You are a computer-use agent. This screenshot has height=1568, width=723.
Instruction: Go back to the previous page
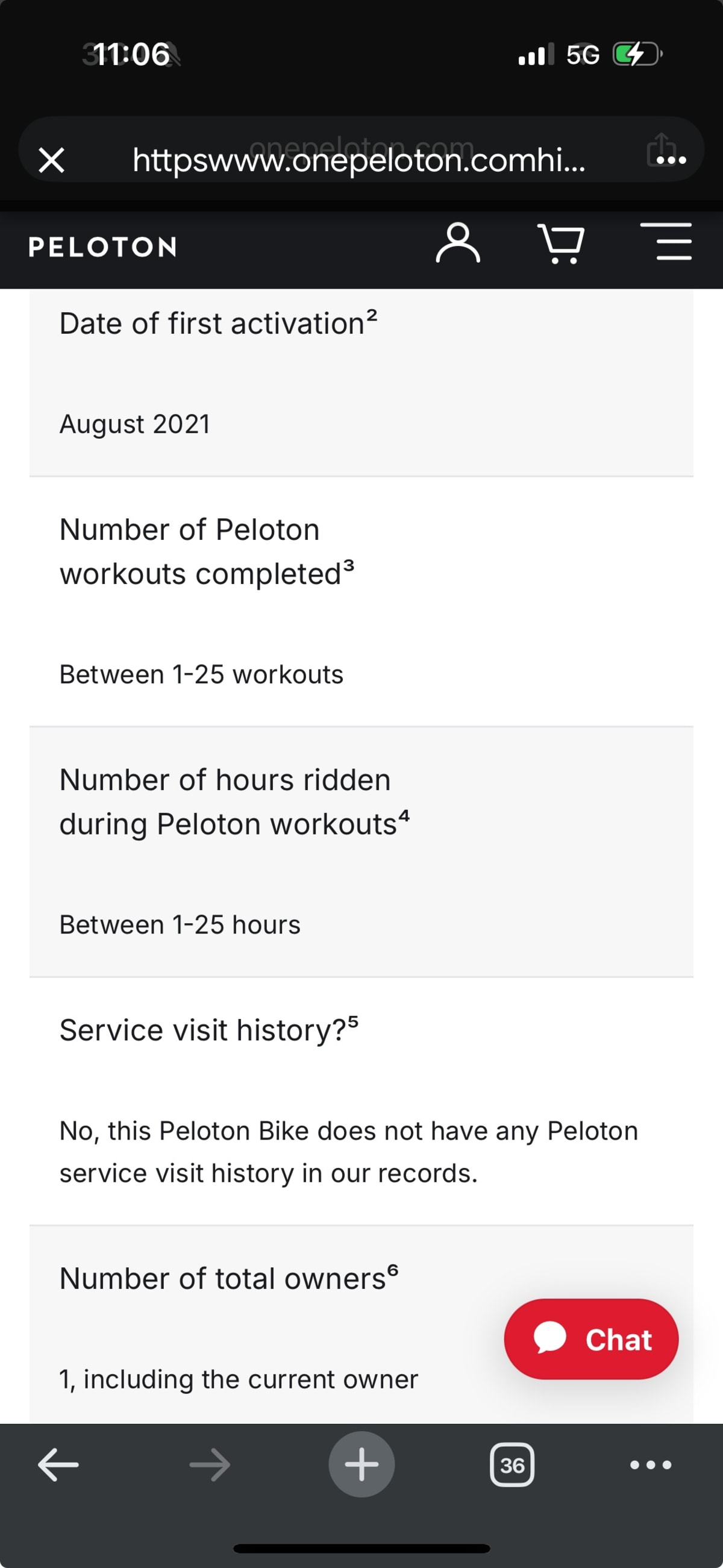pos(58,1464)
